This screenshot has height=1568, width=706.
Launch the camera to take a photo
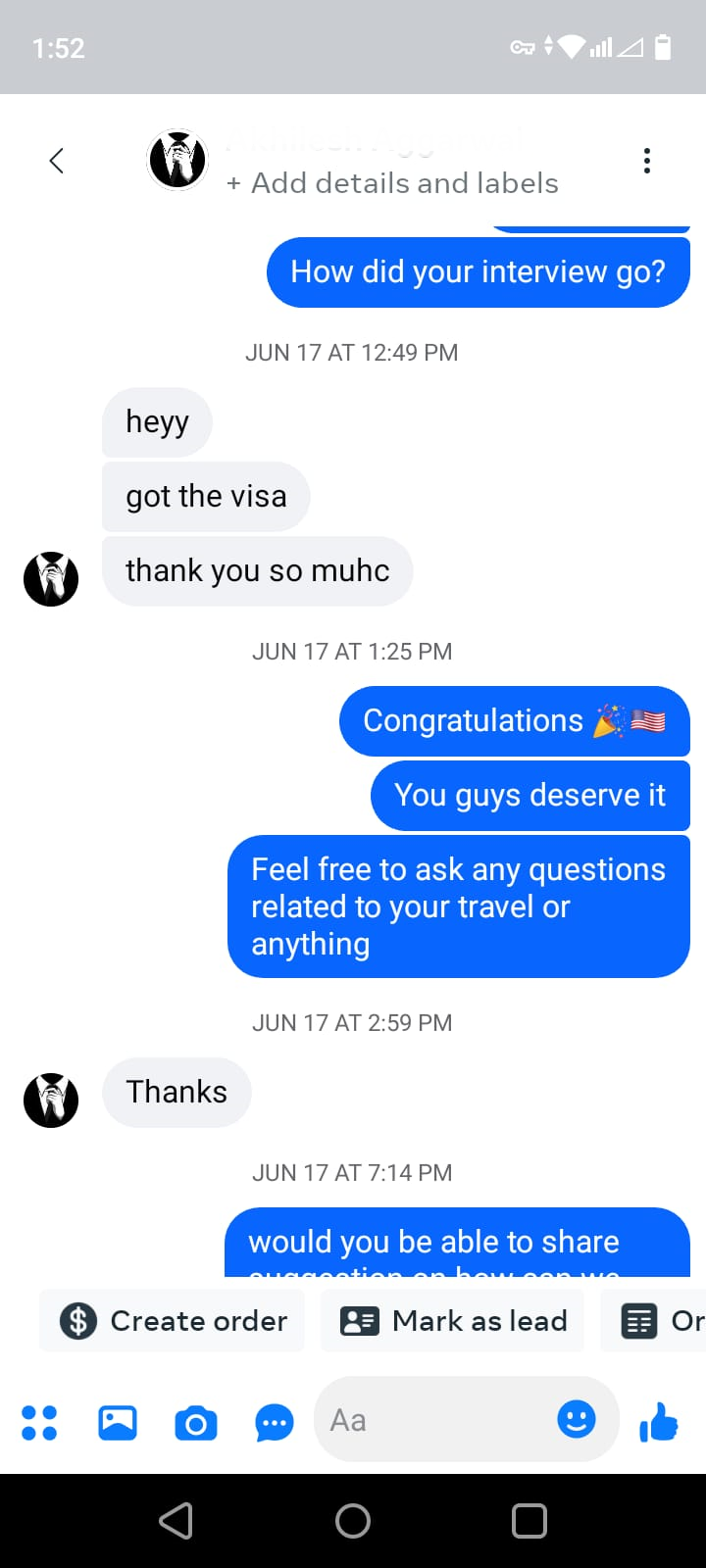pyautogui.click(x=196, y=1423)
